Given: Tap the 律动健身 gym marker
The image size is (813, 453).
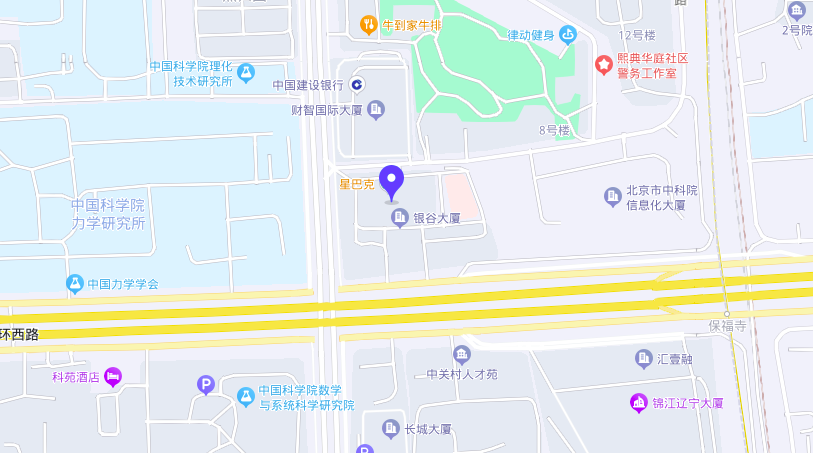Looking at the screenshot, I should point(568,35).
